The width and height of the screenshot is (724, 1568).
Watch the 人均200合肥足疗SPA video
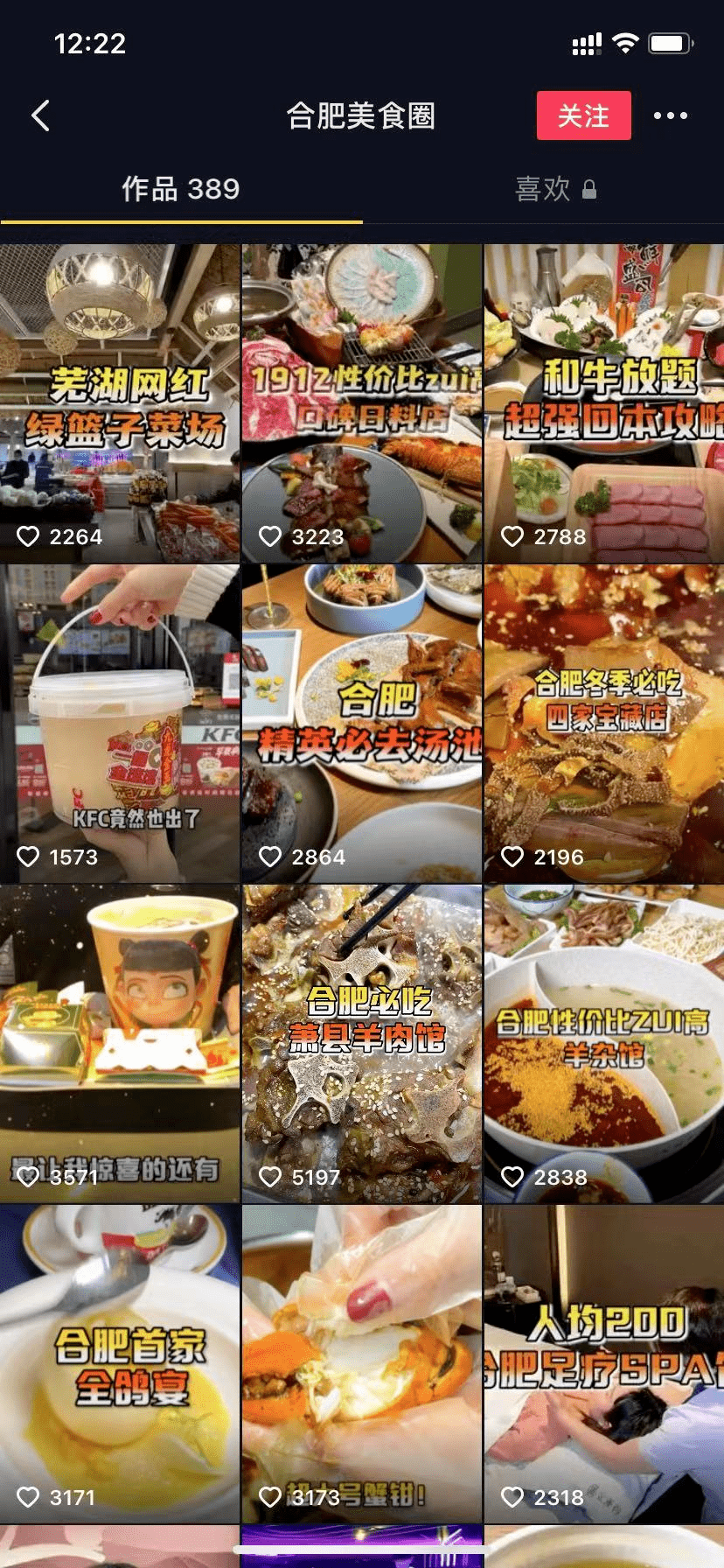(604, 1363)
